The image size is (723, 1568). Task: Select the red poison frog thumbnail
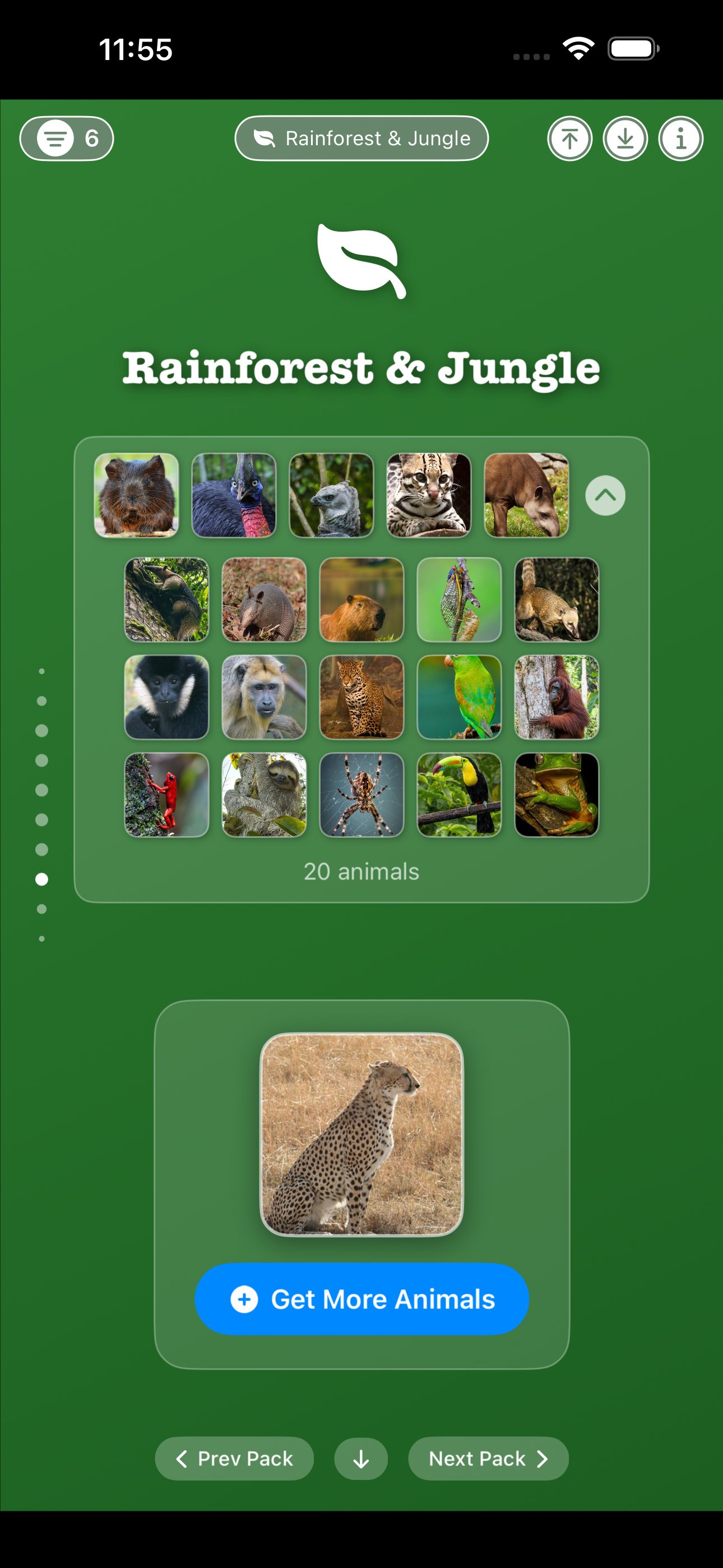tap(167, 794)
